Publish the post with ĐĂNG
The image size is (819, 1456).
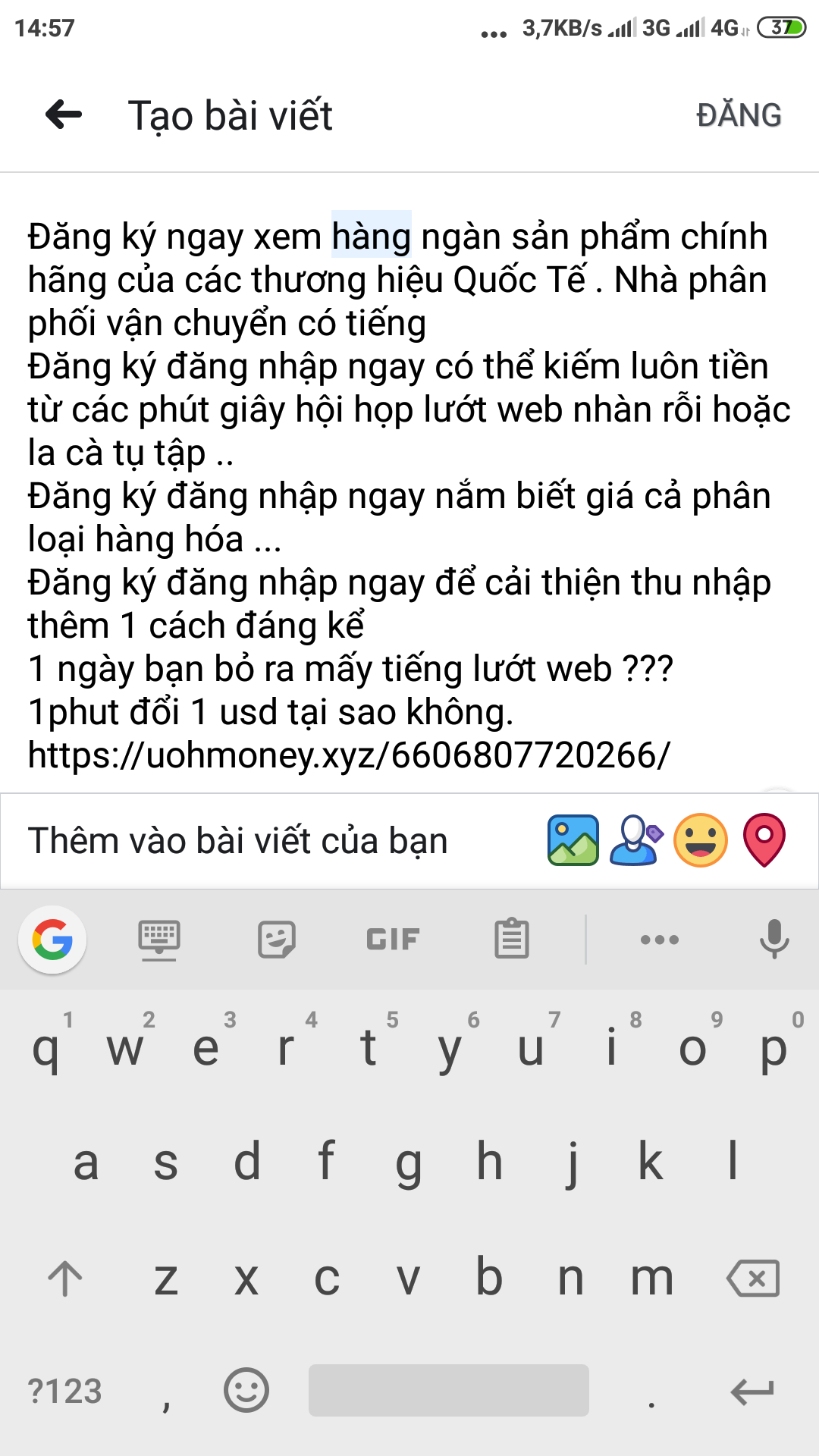pos(739,115)
